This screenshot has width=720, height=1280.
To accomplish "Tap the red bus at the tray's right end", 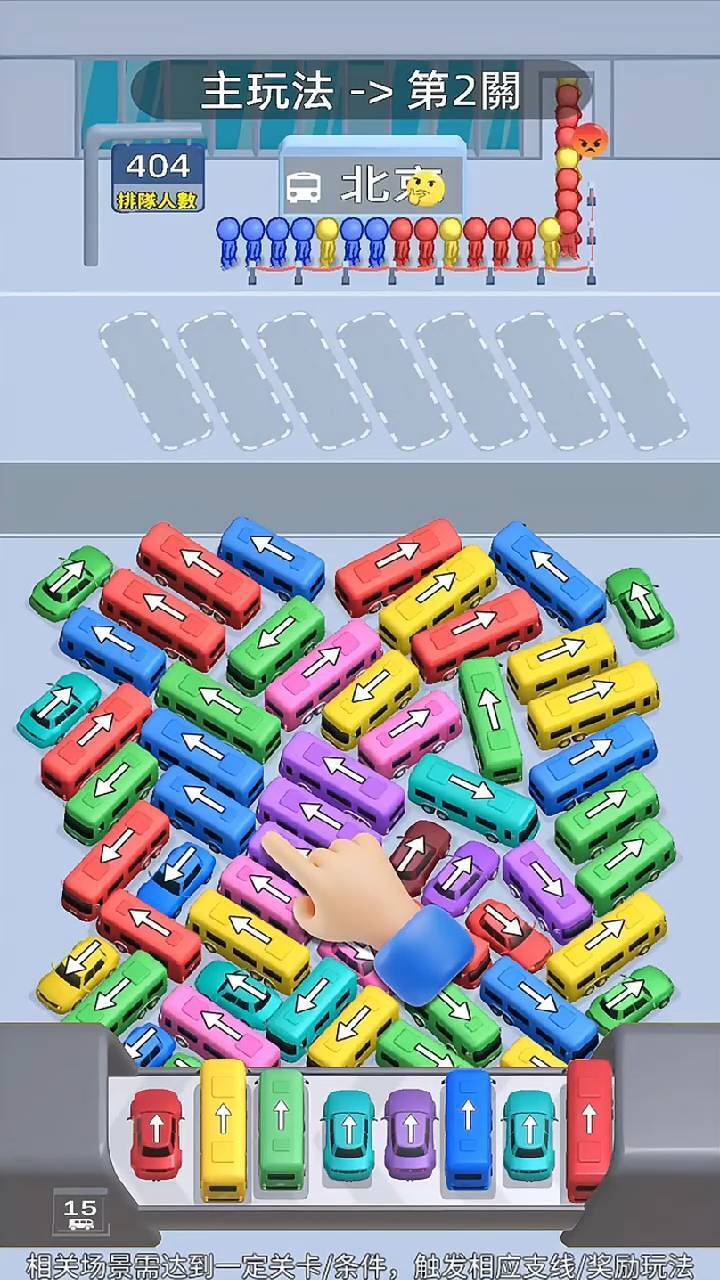I will (589, 1128).
